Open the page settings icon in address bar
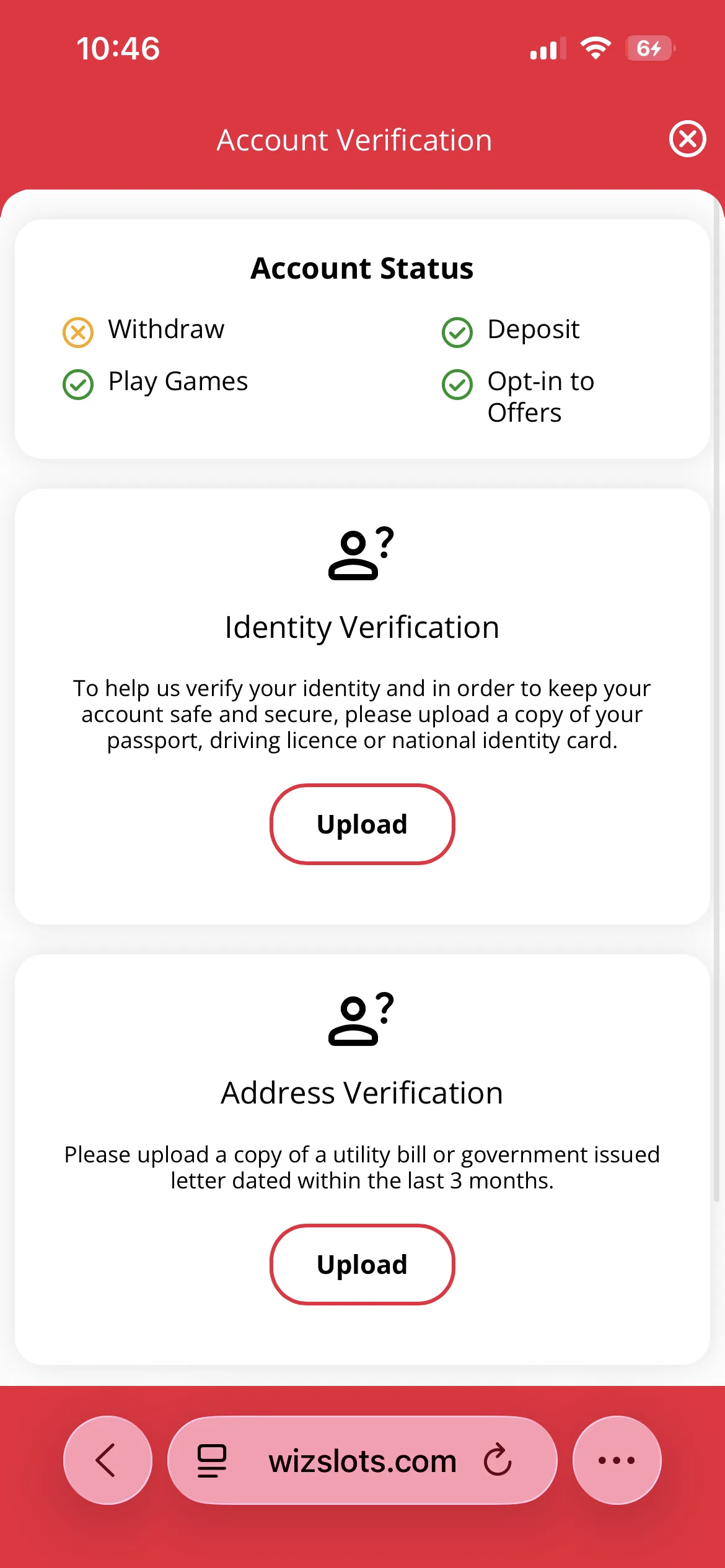This screenshot has width=725, height=1568. click(212, 1461)
